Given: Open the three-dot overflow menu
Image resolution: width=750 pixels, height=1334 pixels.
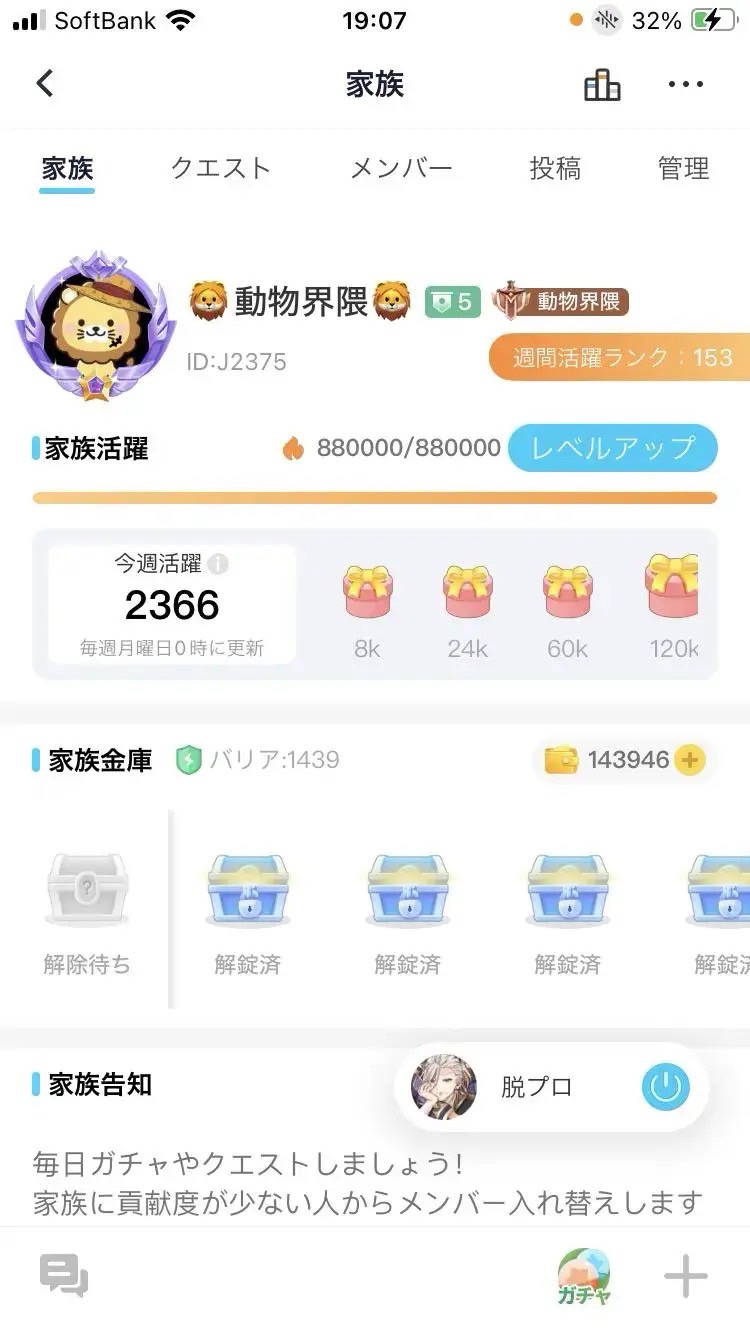Looking at the screenshot, I should pyautogui.click(x=686, y=85).
